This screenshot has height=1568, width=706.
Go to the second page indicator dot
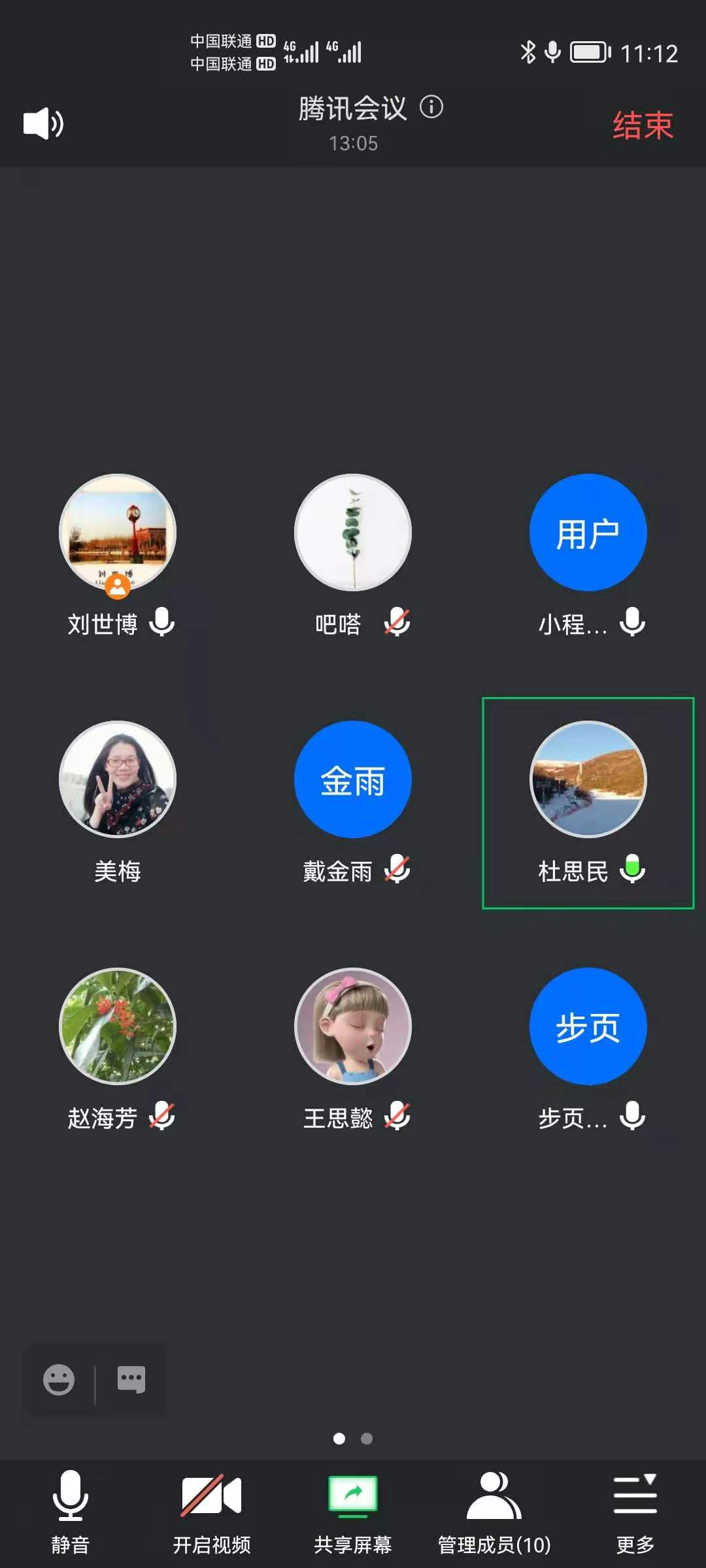point(367,1439)
